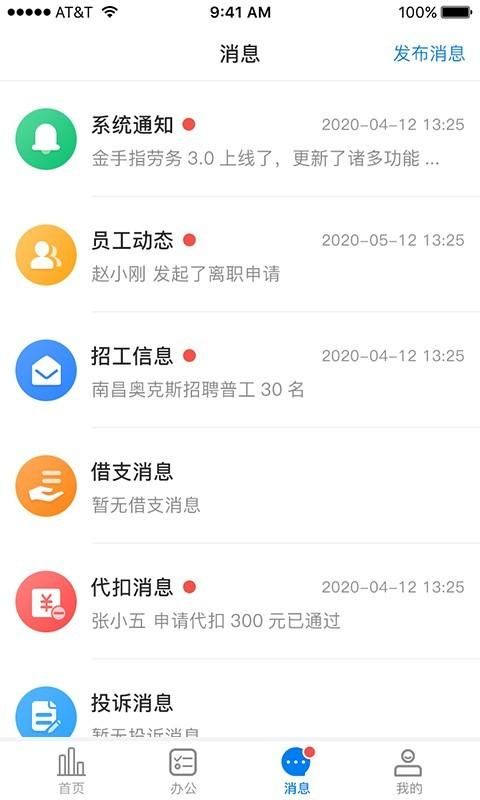Switch to the 首页 tab
The height and width of the screenshot is (800, 480).
click(71, 770)
